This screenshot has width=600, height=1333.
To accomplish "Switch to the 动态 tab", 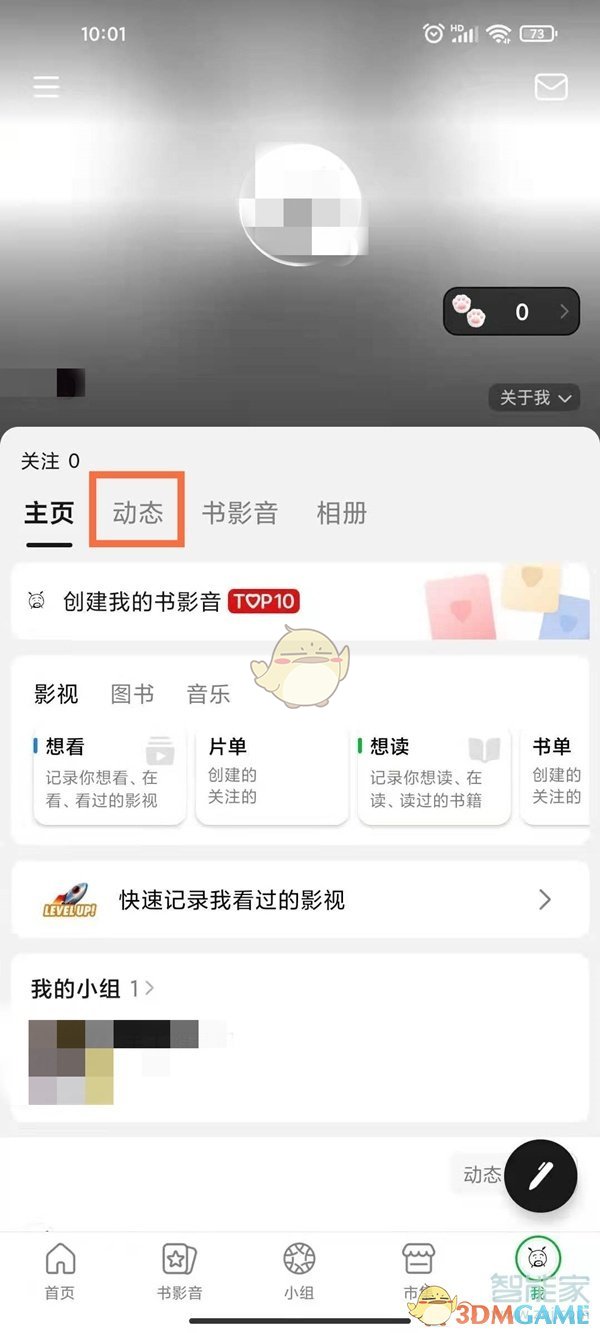I will click(138, 513).
